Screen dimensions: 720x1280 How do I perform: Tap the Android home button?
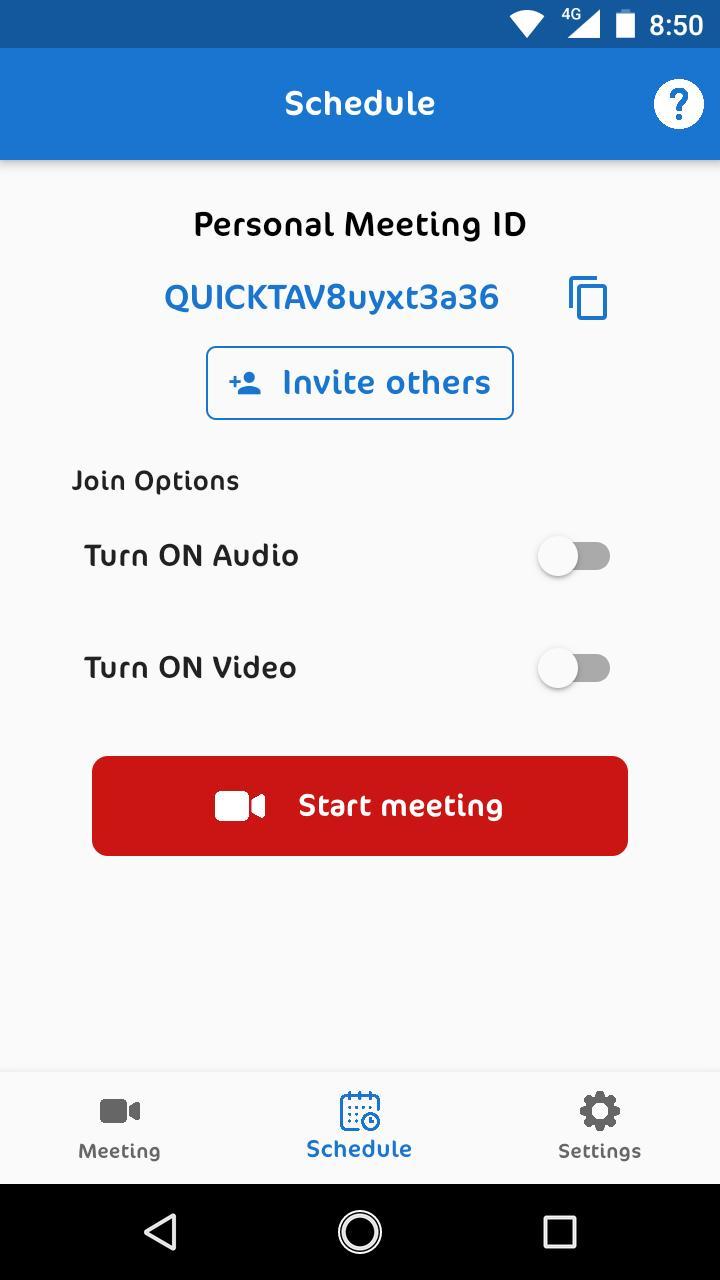(x=359, y=1232)
